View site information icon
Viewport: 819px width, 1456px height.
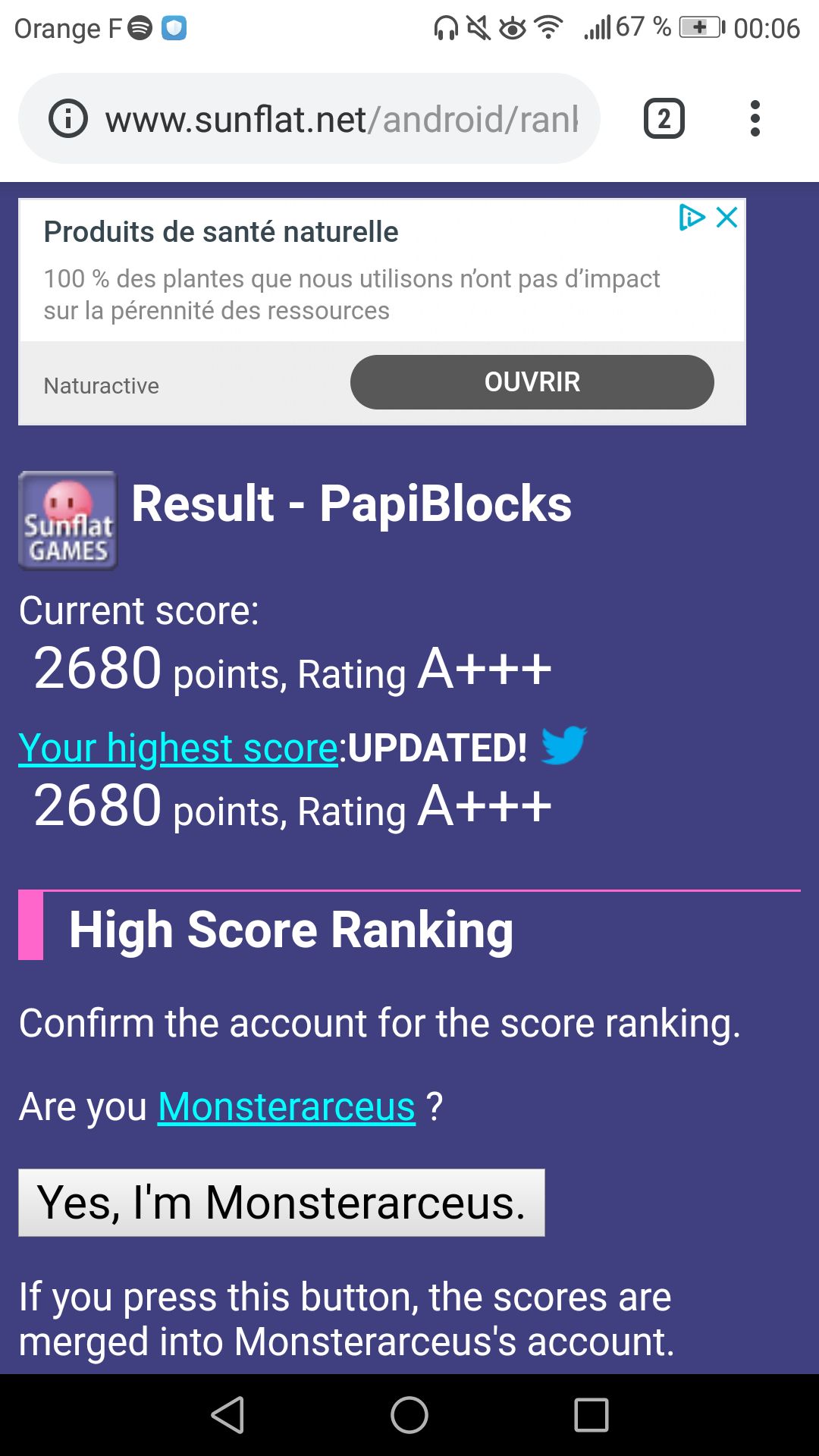click(68, 119)
